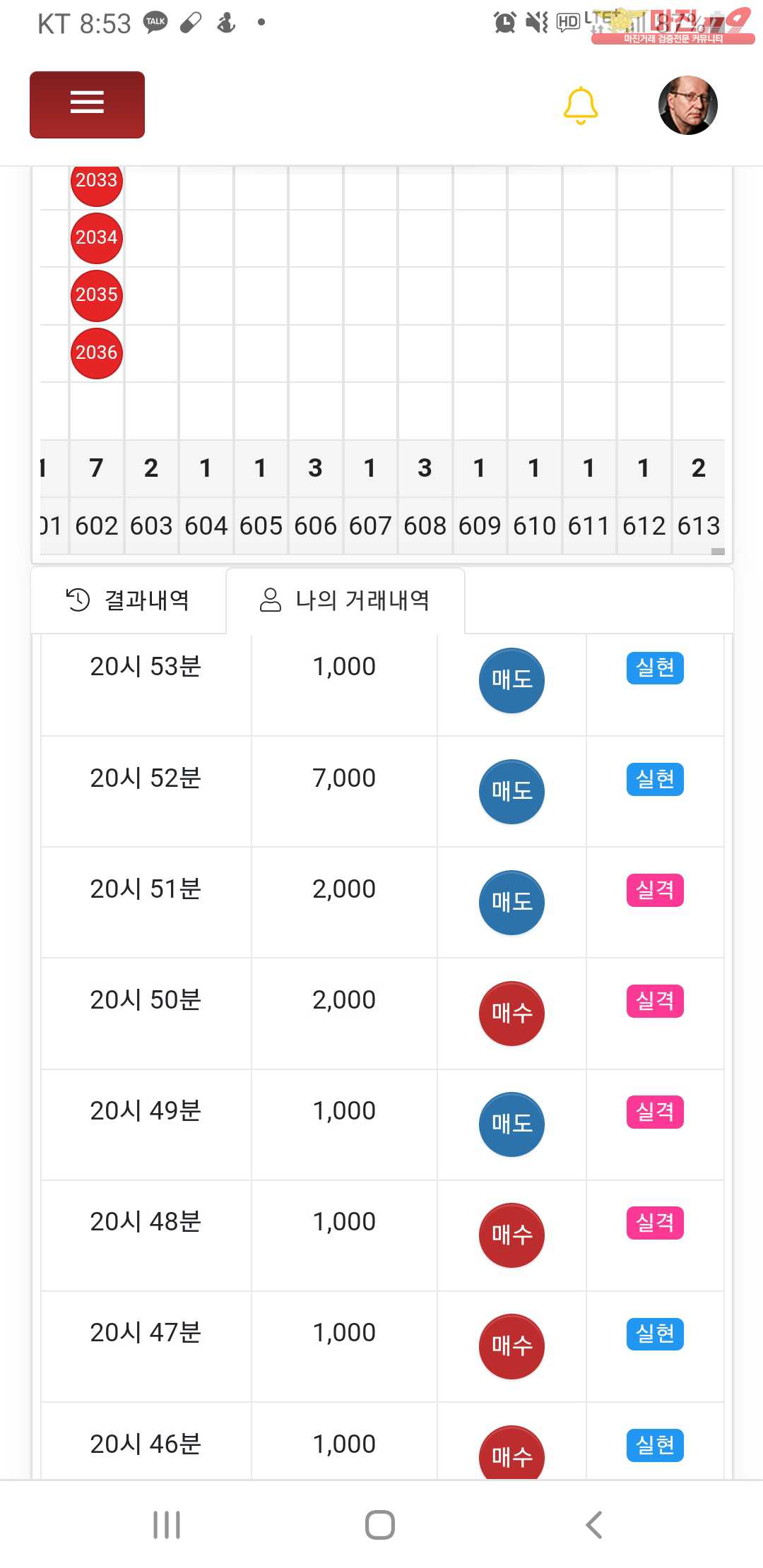This screenshot has width=763, height=1568.
Task: Open the hamburger drawer menu
Action: coord(87,104)
